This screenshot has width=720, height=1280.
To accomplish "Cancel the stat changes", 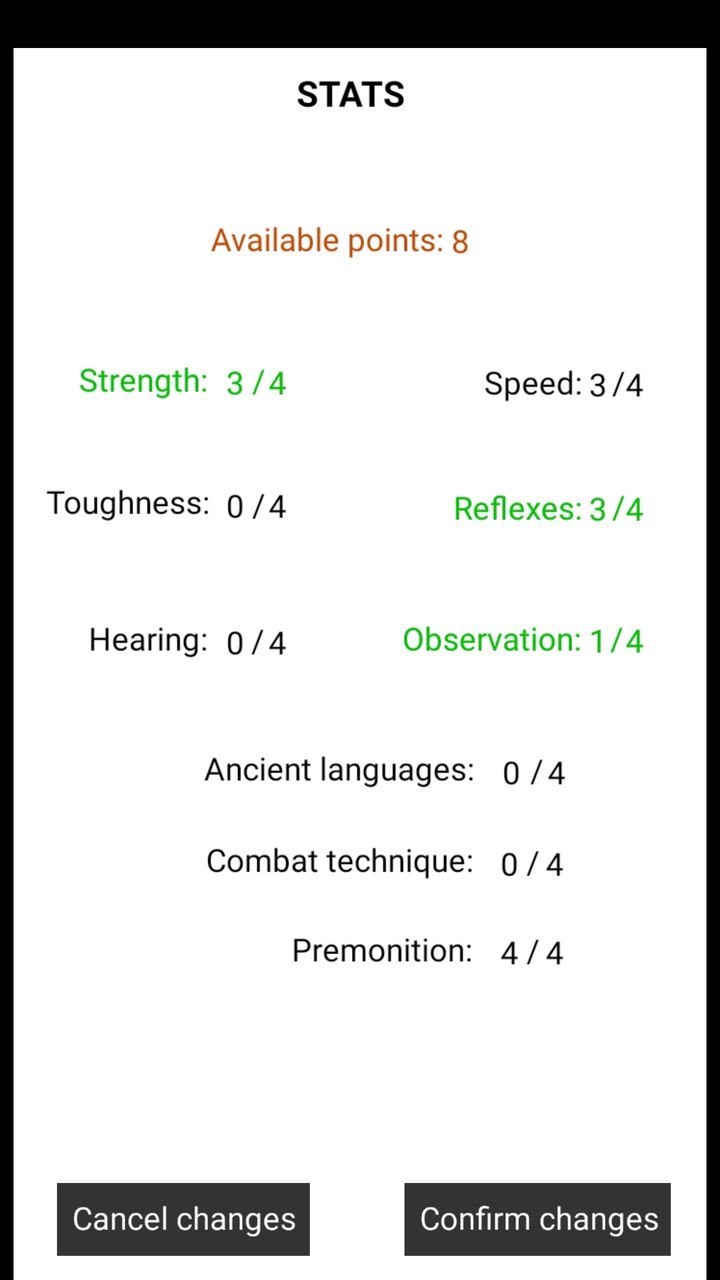I will 183,1219.
